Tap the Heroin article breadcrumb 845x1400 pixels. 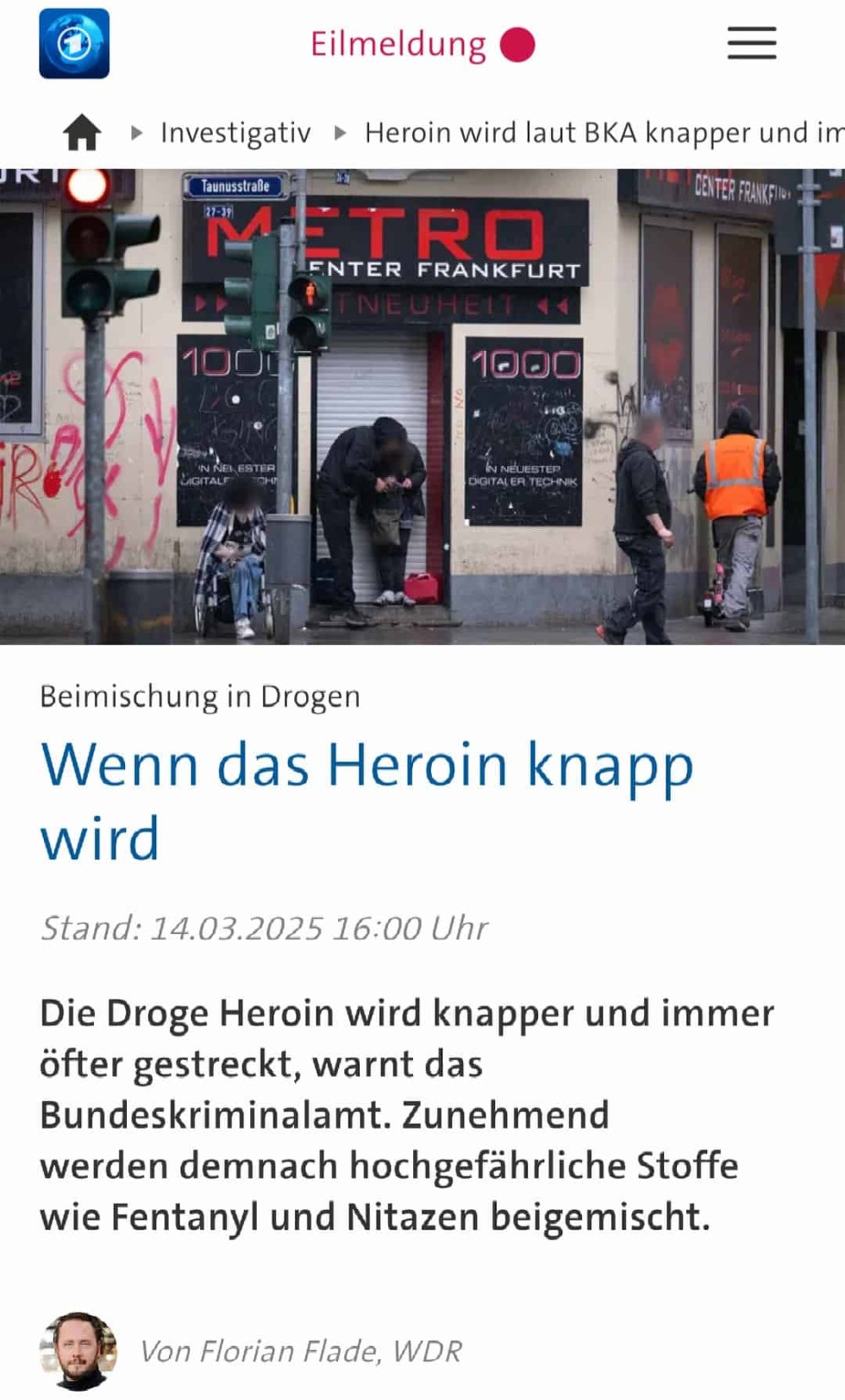tap(603, 133)
